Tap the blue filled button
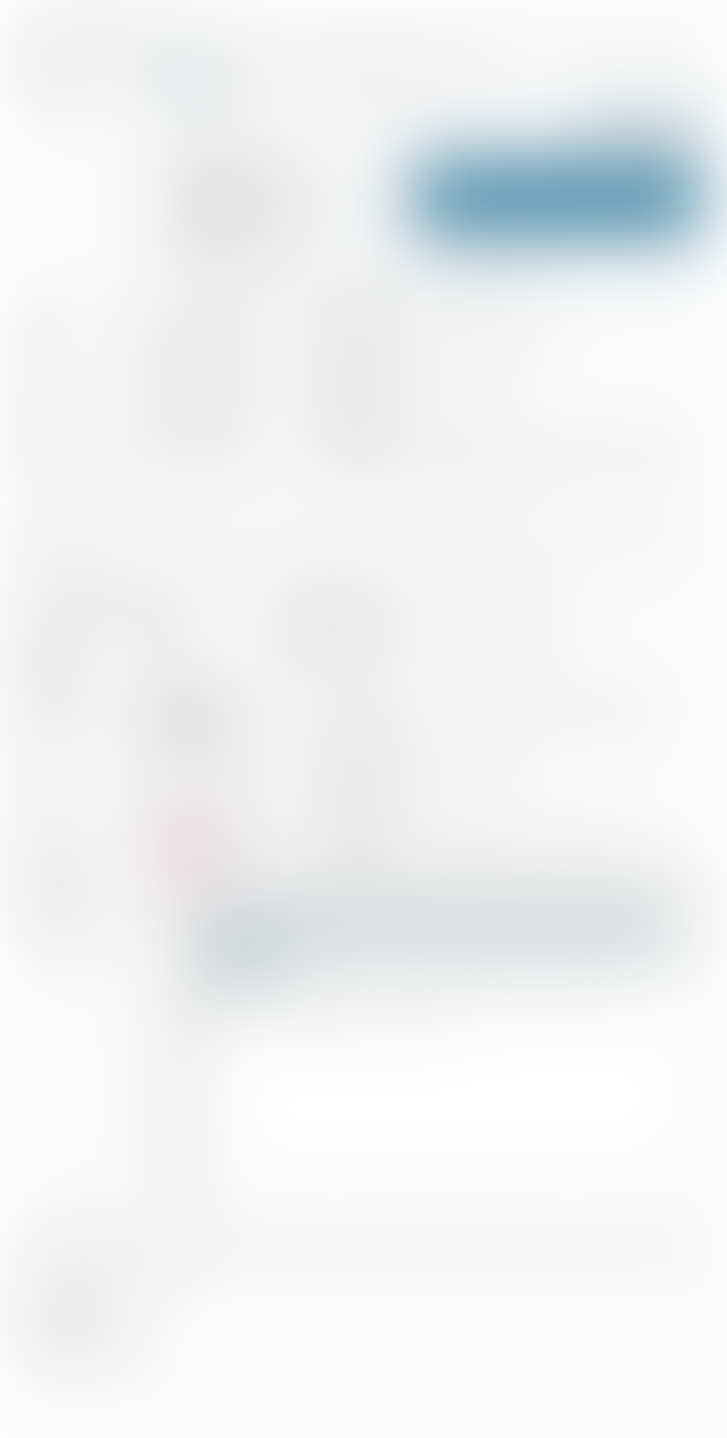The height and width of the screenshot is (1438, 727). click(562, 196)
